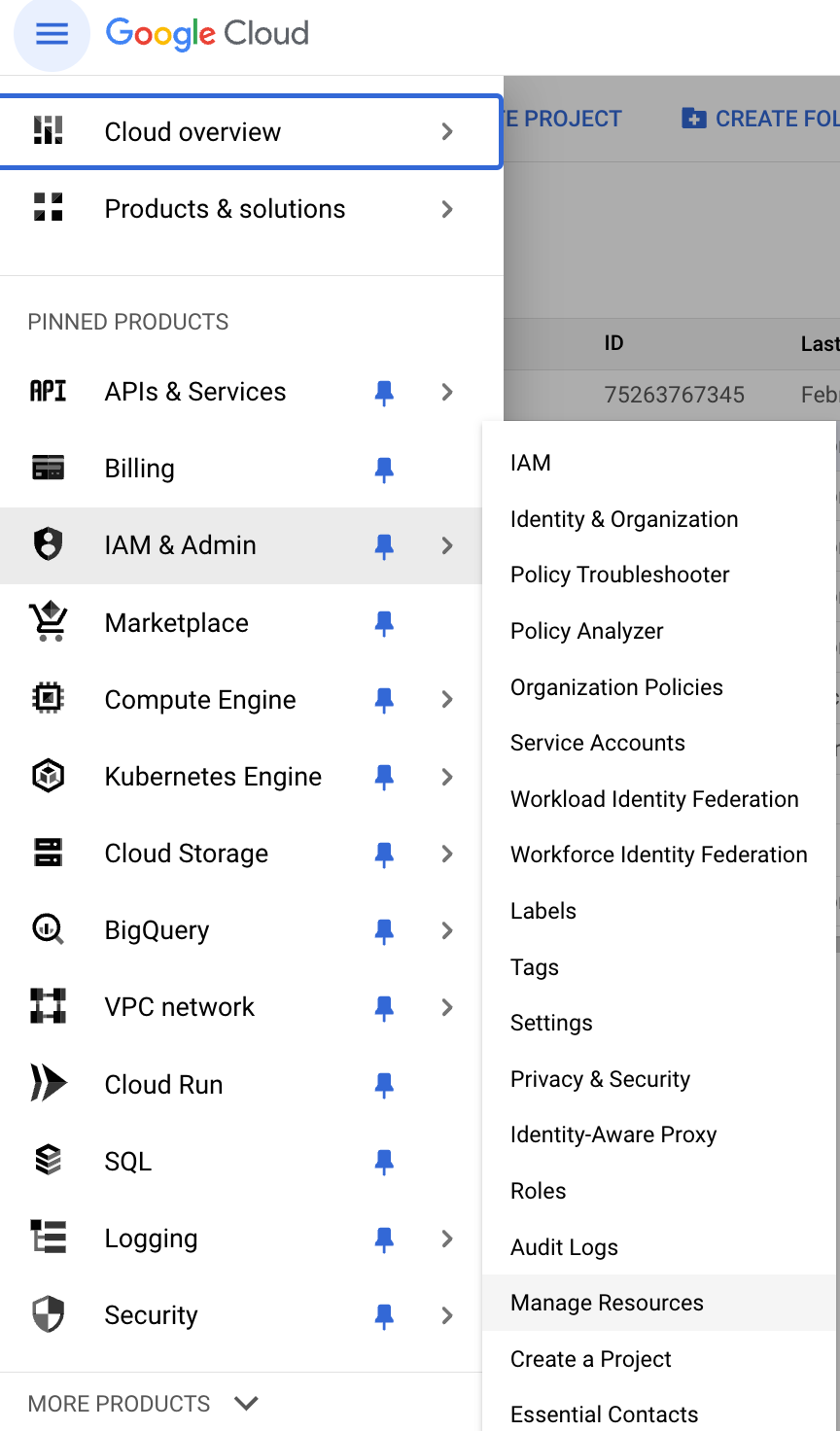Screen dimensions: 840x1431
Task: Select Create a Project
Action: (x=591, y=1359)
